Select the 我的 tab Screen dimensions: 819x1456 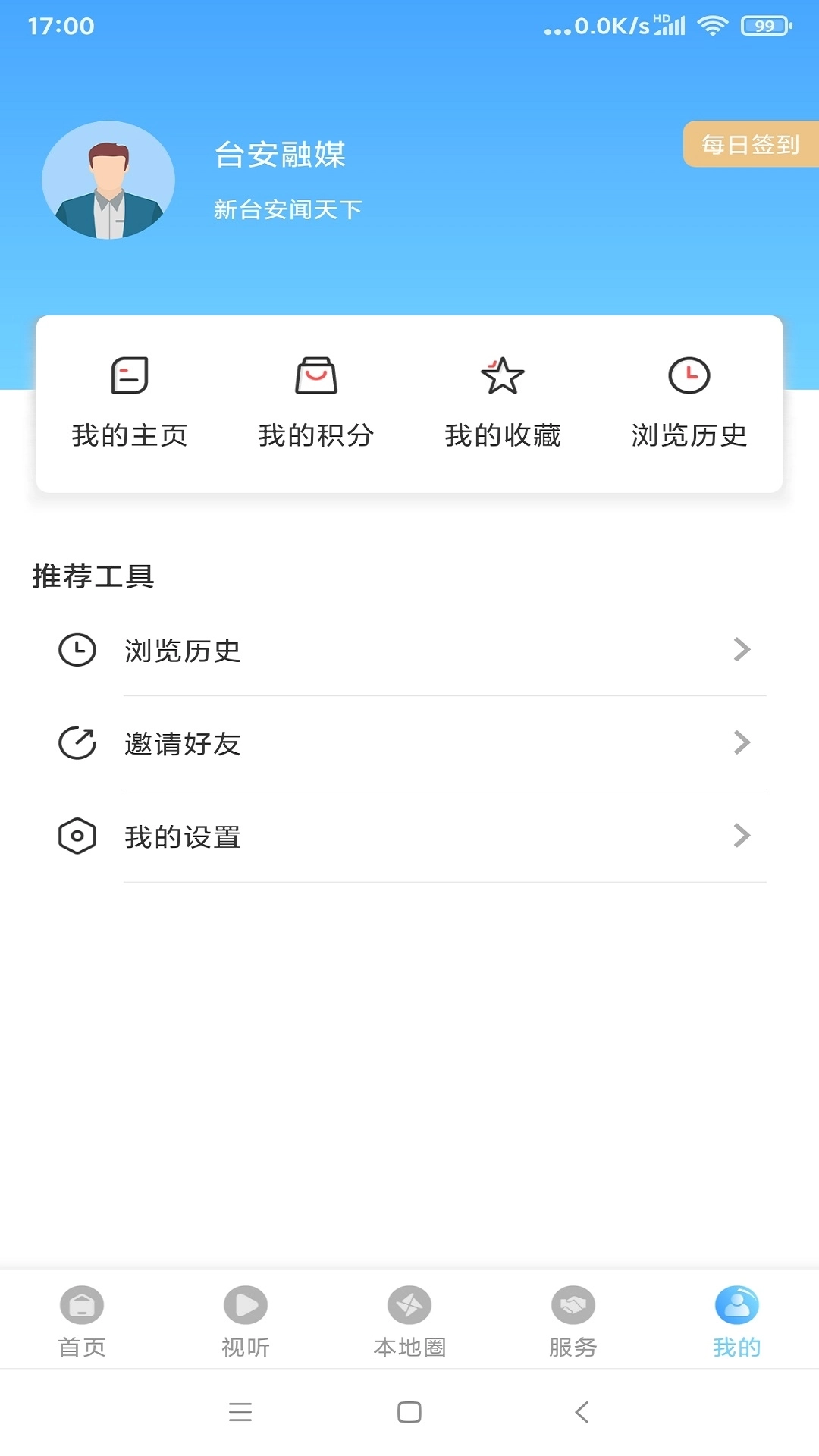click(736, 1319)
